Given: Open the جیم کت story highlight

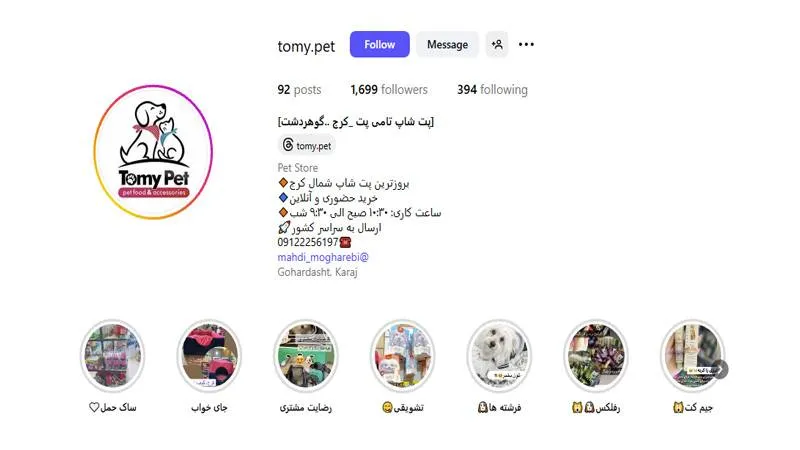Looking at the screenshot, I should point(690,358).
